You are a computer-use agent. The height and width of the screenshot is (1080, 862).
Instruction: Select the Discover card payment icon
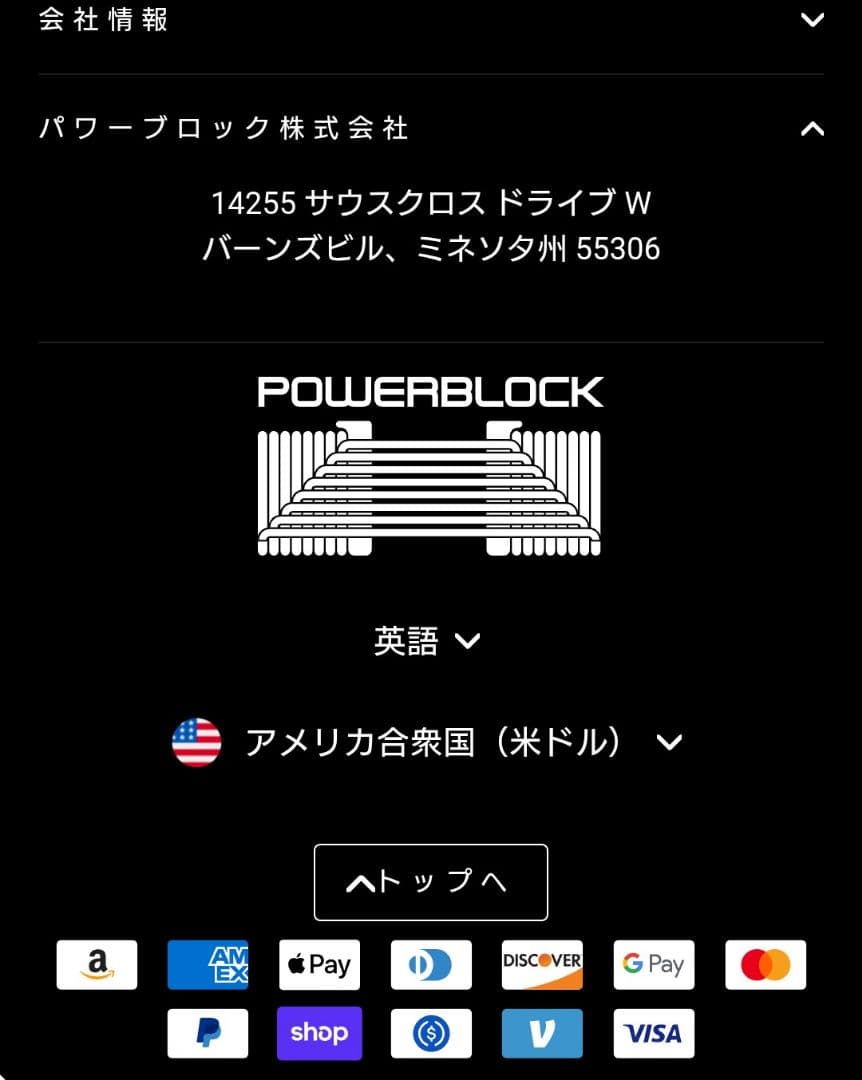pyautogui.click(x=542, y=964)
